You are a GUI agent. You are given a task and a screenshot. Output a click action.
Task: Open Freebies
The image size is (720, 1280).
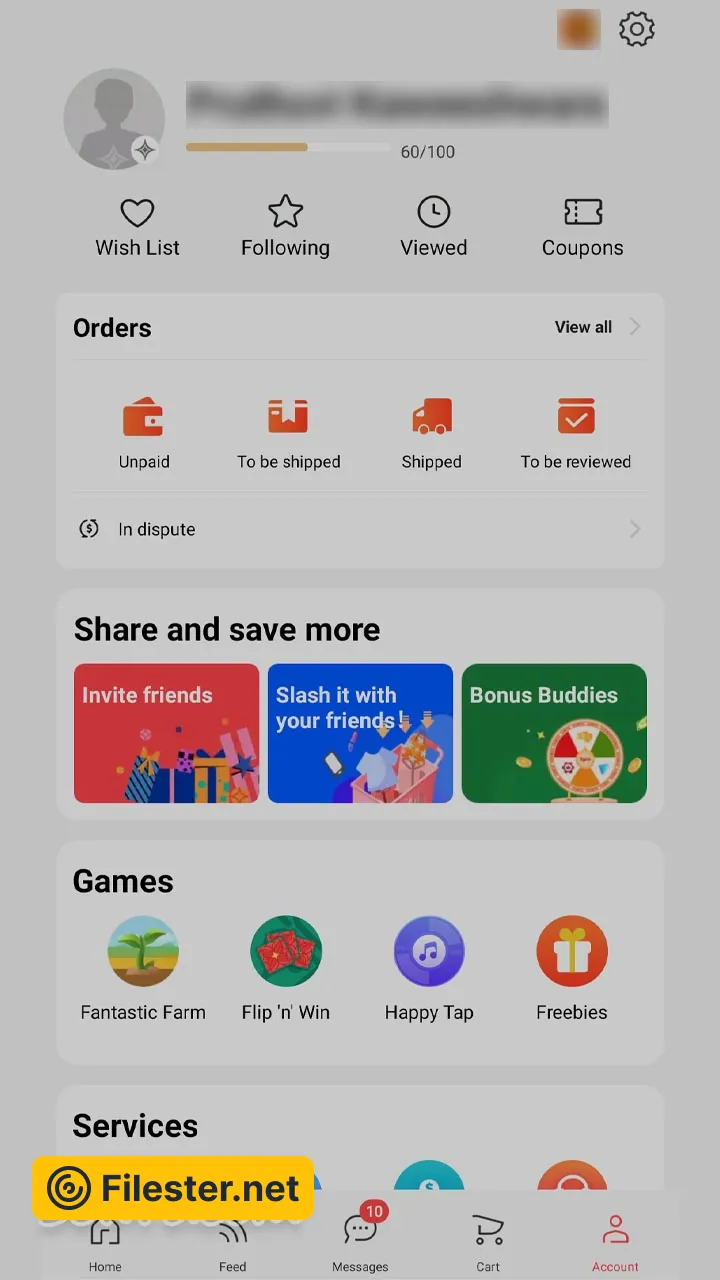pyautogui.click(x=571, y=967)
